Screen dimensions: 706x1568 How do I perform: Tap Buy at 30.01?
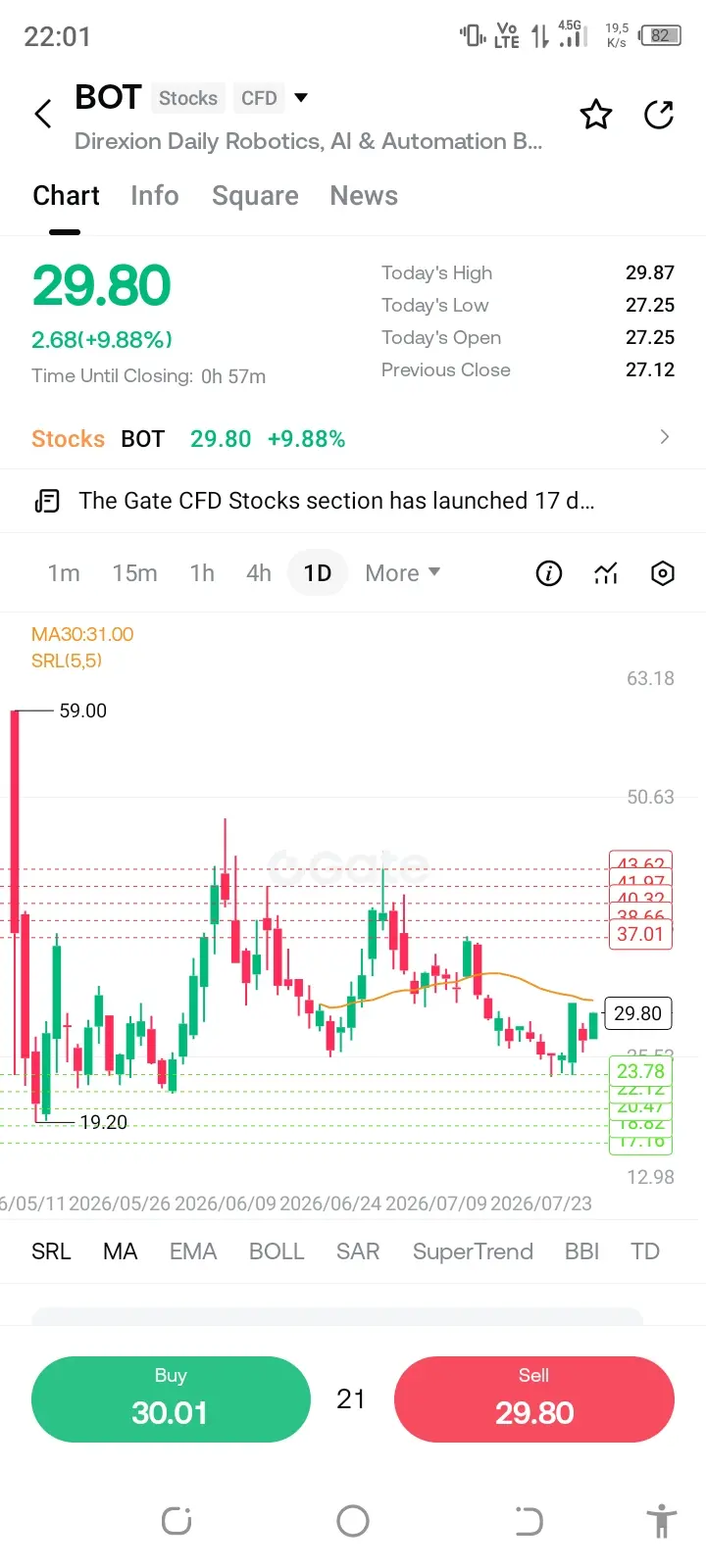coord(171,1399)
